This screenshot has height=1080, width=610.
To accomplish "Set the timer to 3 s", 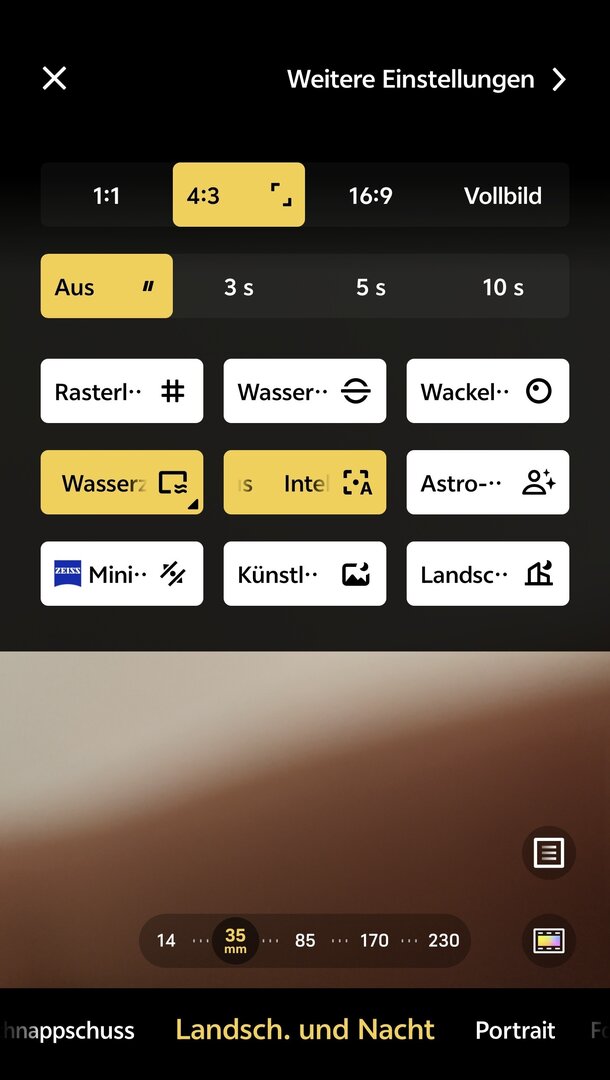I will click(238, 287).
